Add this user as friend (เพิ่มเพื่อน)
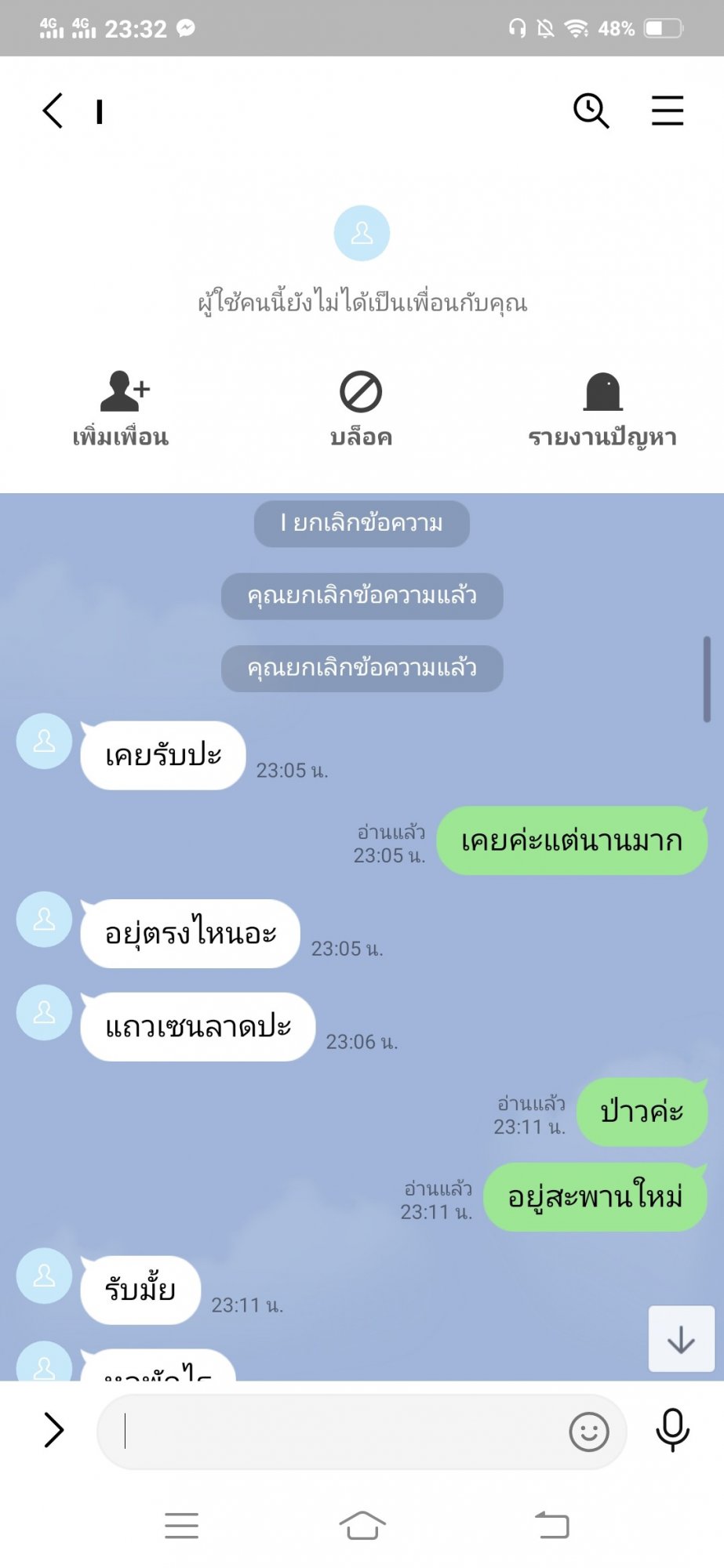This screenshot has height=1568, width=724. (121, 408)
